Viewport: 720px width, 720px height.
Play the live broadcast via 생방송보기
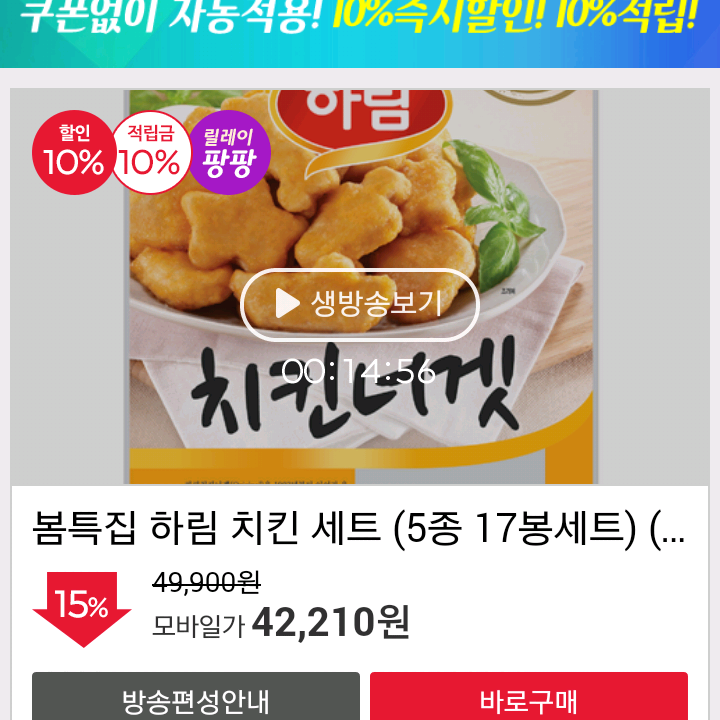(360, 304)
